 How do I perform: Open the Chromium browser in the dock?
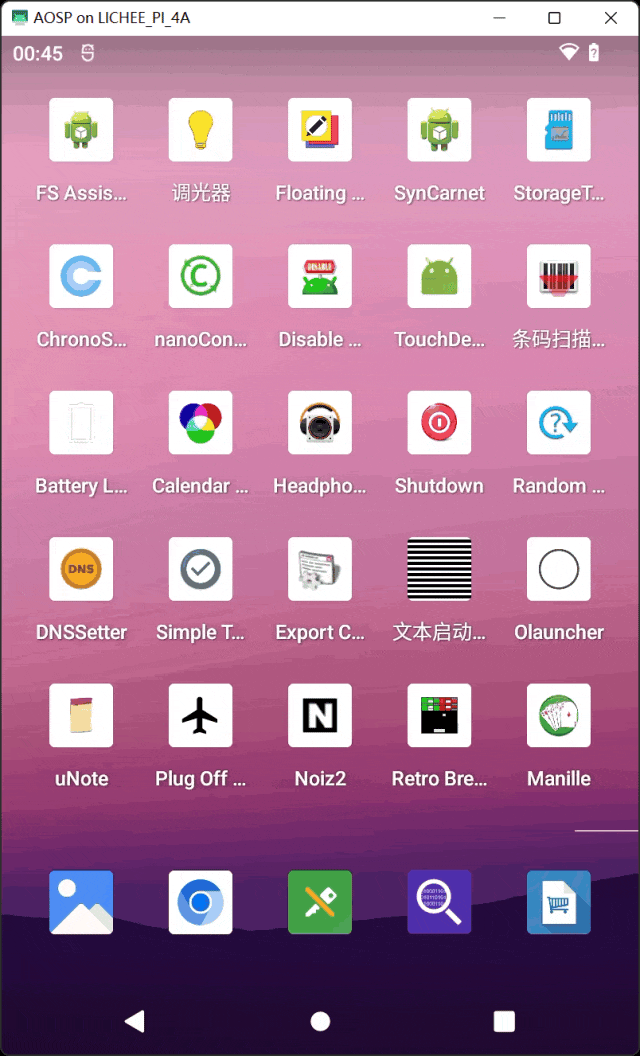pyautogui.click(x=200, y=902)
